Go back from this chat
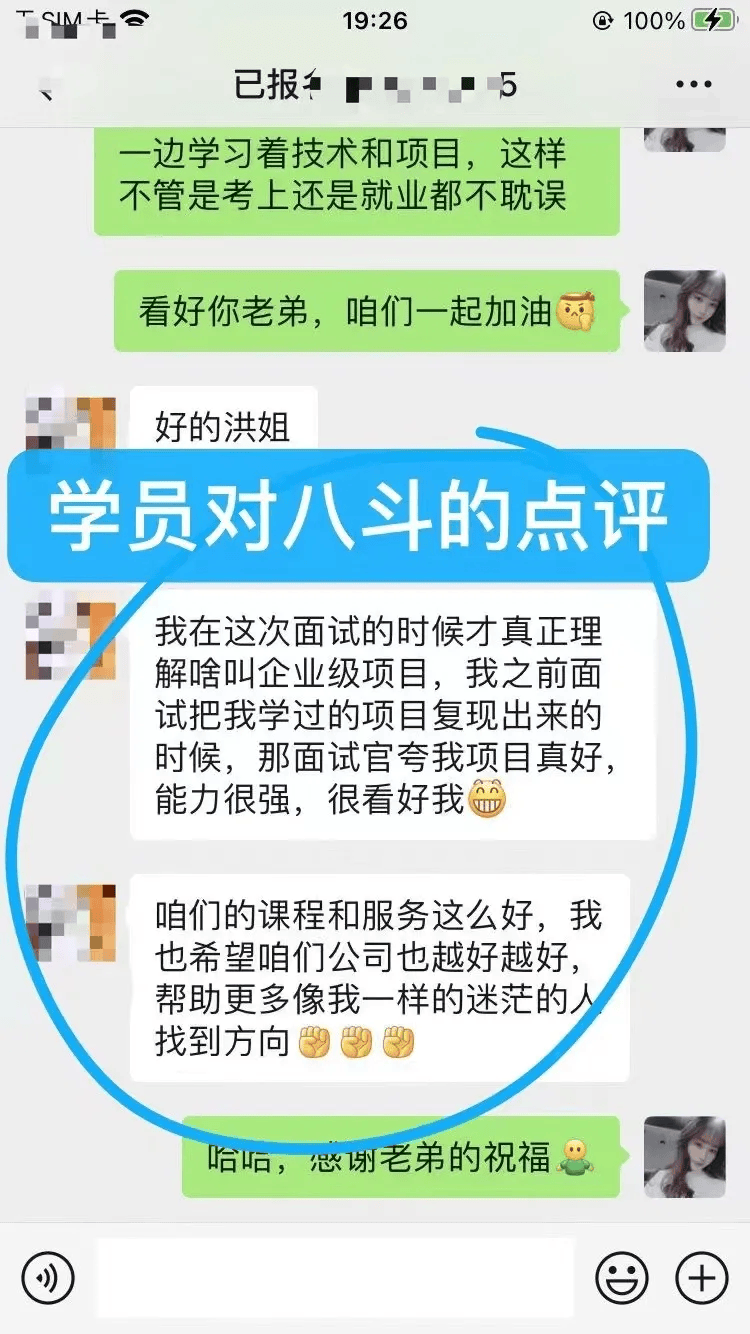Screen dimensions: 750x1334 click(45, 88)
